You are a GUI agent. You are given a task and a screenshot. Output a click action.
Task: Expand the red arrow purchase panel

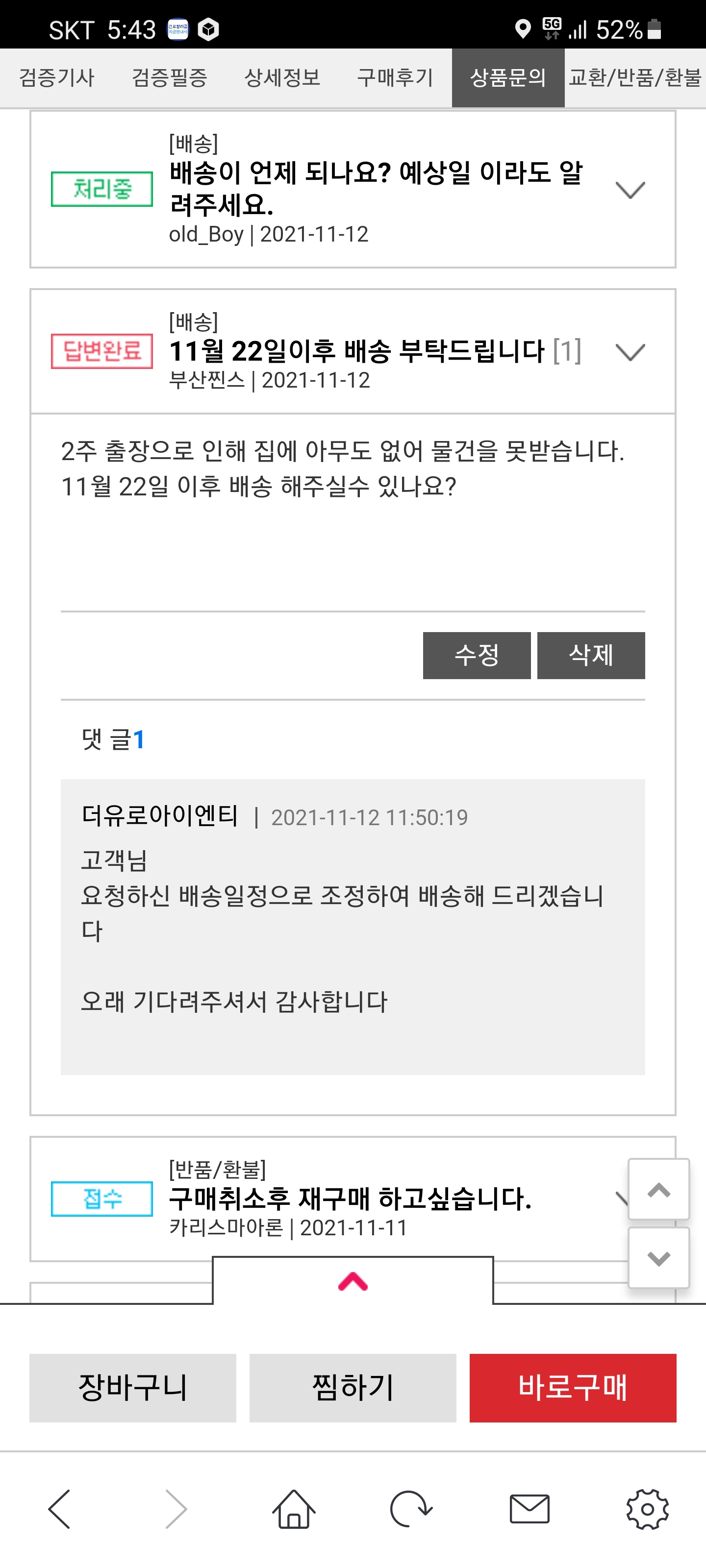[x=353, y=1281]
